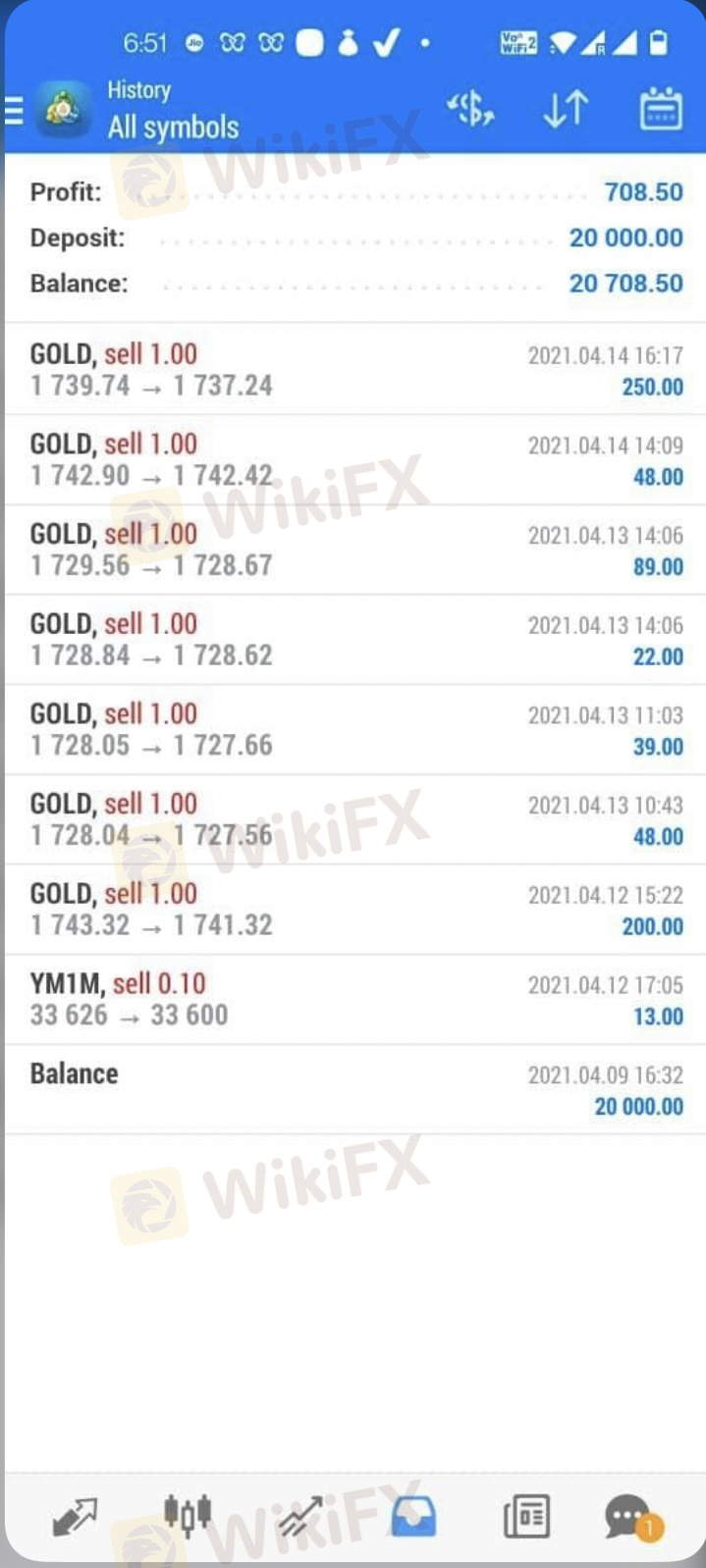Open the GOLD trade with 39.00 profit

click(x=353, y=730)
